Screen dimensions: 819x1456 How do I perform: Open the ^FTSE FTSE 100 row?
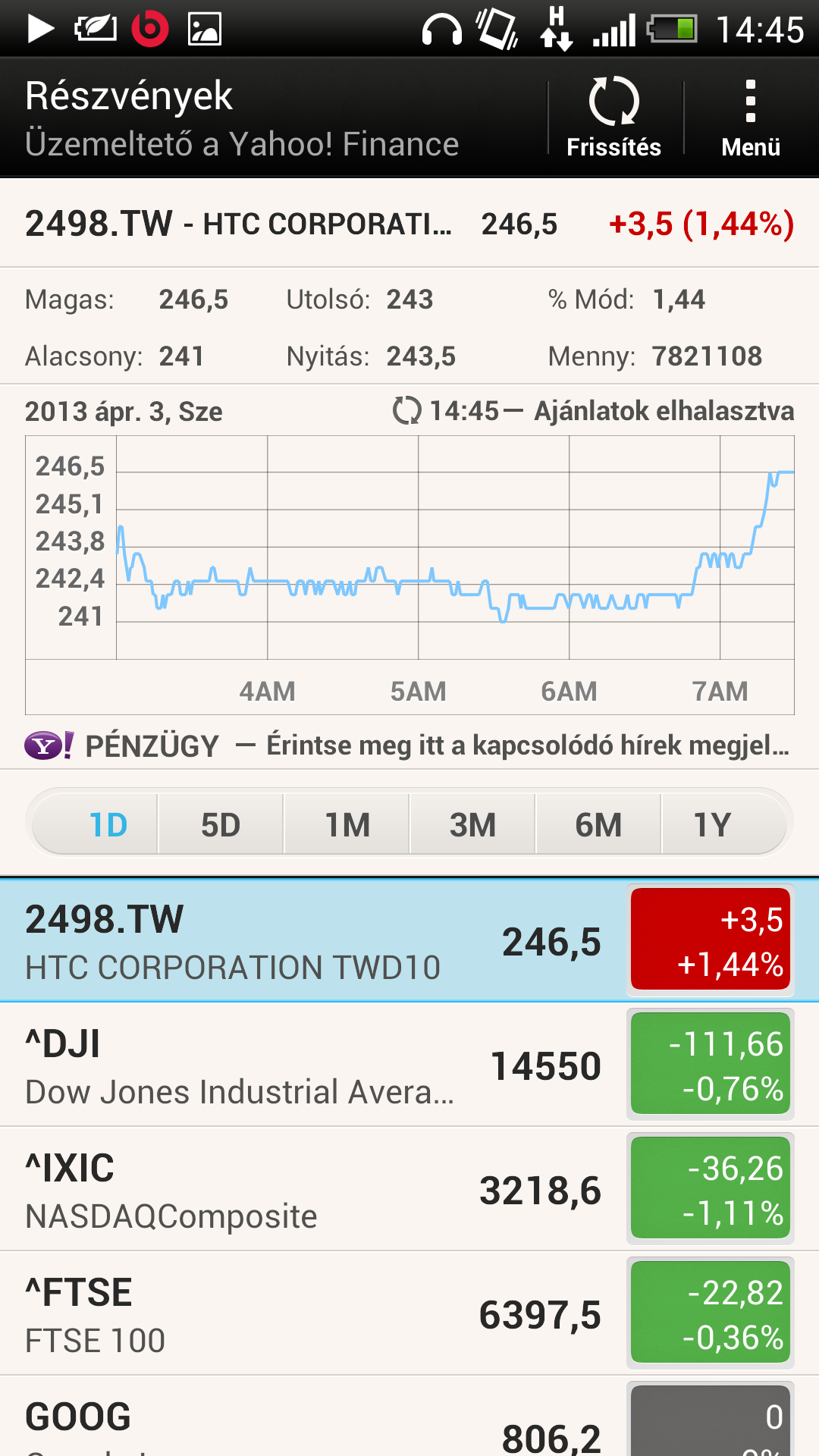[409, 1313]
